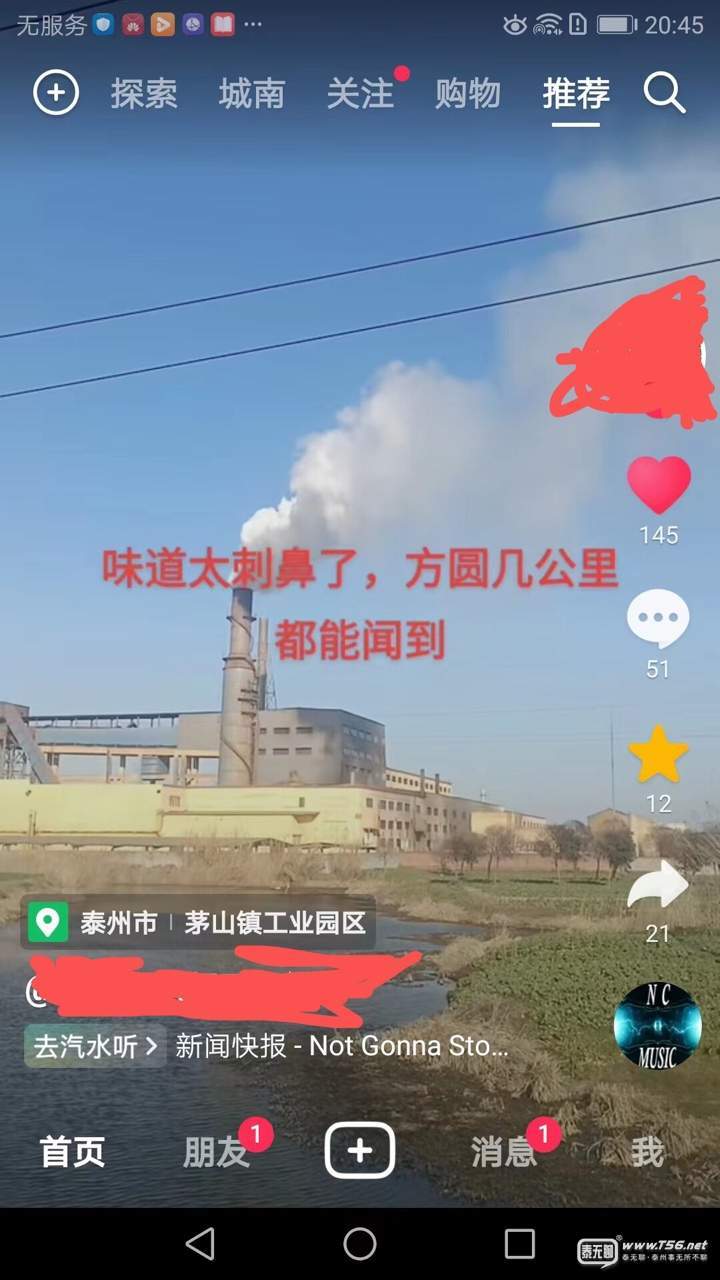
Task: Favorite the video with the star icon
Action: pyautogui.click(x=658, y=755)
